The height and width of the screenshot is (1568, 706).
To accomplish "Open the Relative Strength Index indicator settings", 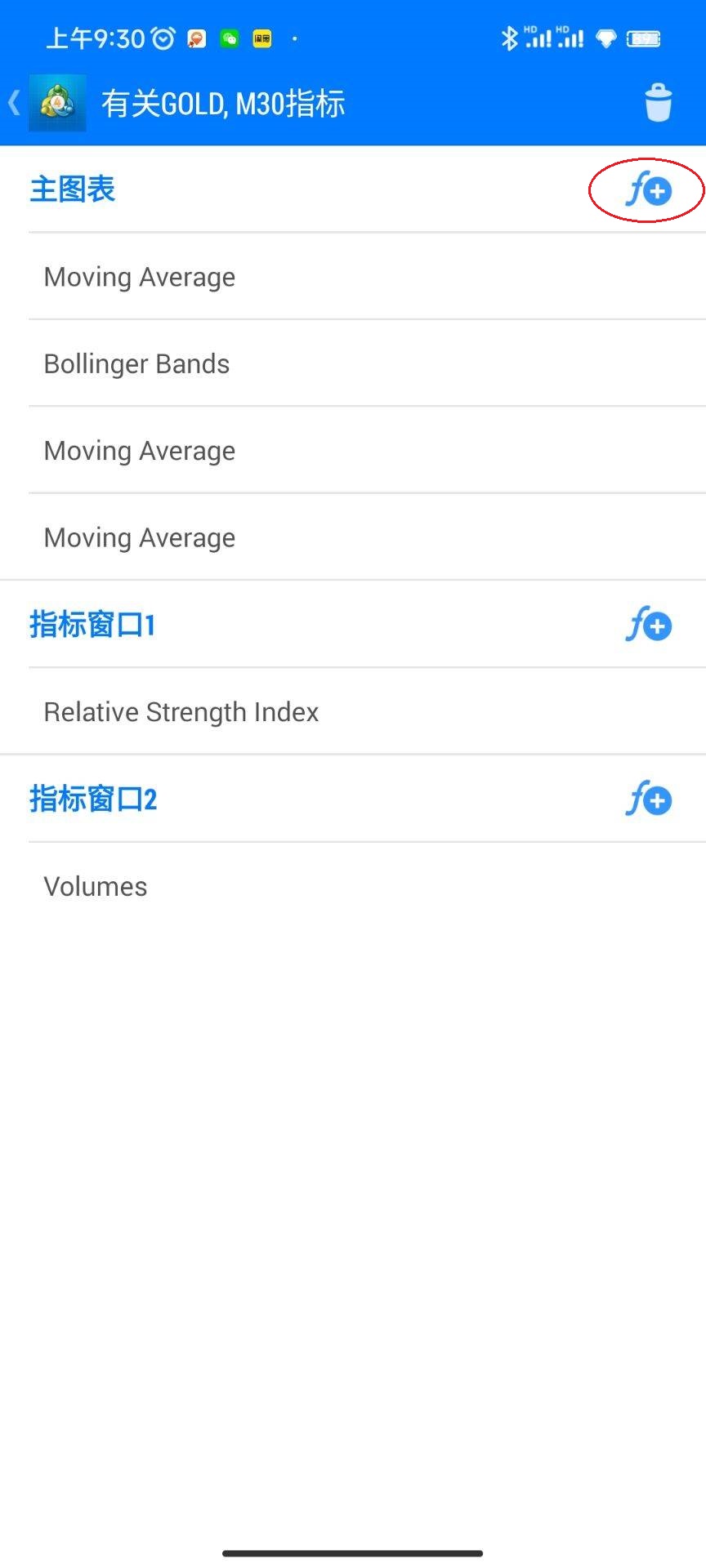I will click(x=181, y=711).
